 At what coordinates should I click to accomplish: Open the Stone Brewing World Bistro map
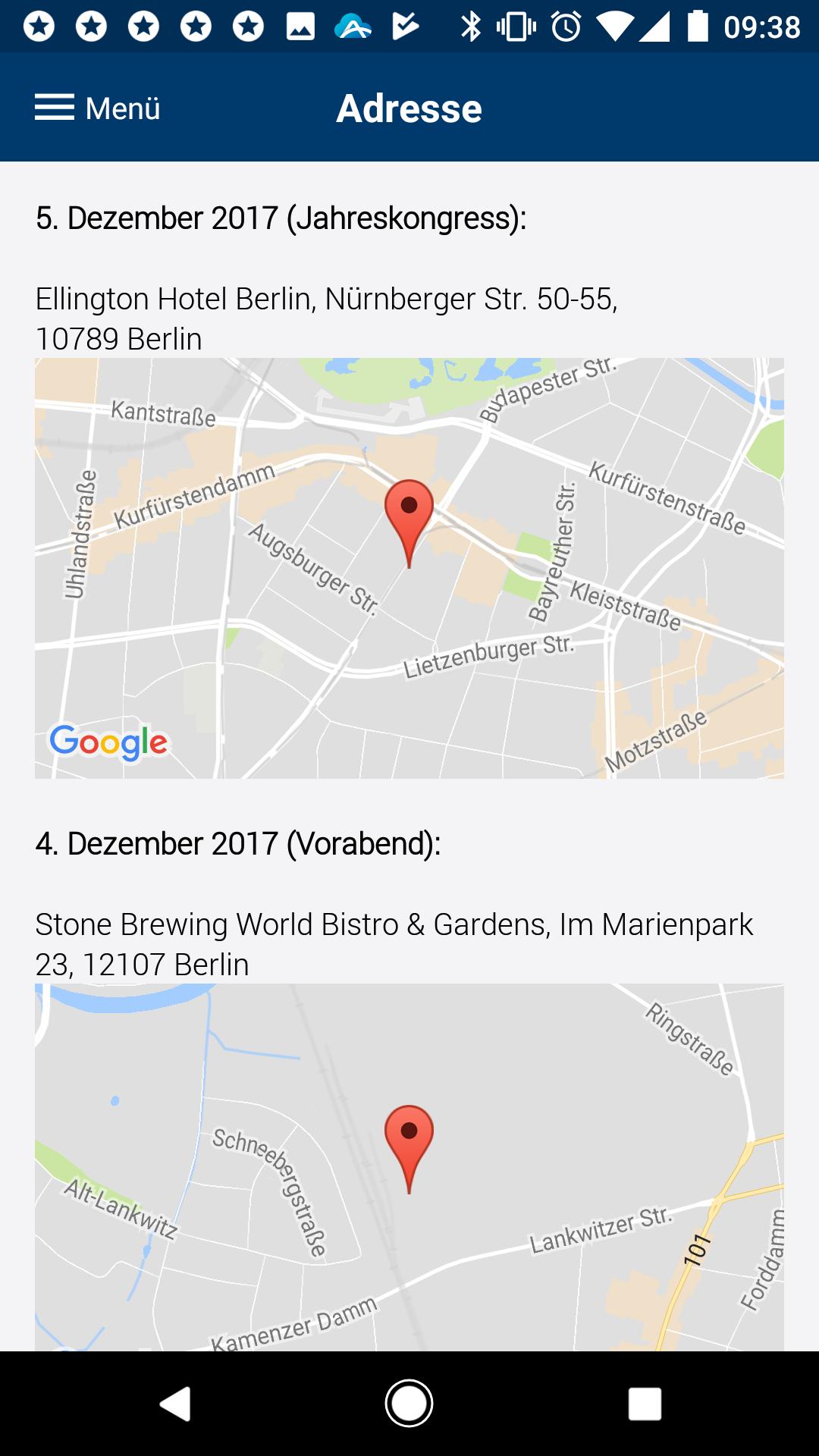(409, 1166)
